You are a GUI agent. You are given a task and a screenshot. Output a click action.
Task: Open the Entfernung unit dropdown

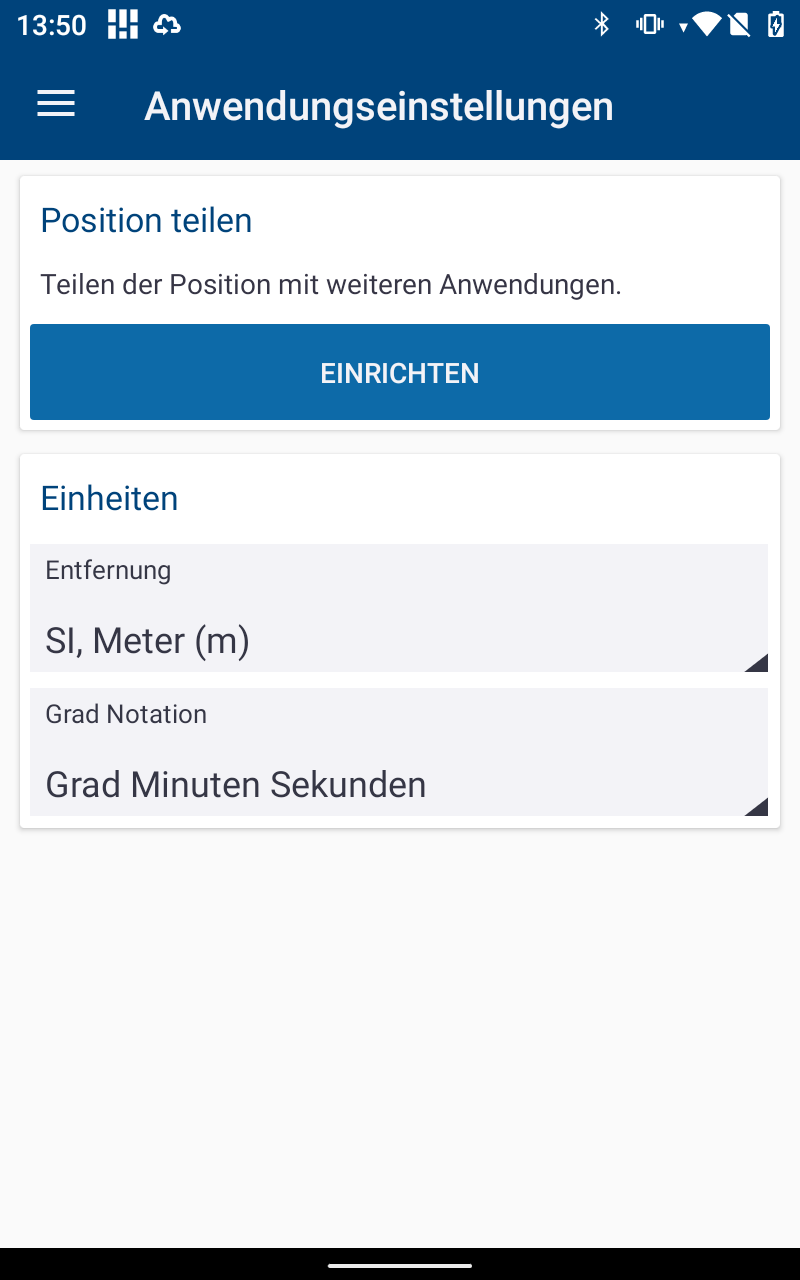tap(399, 608)
